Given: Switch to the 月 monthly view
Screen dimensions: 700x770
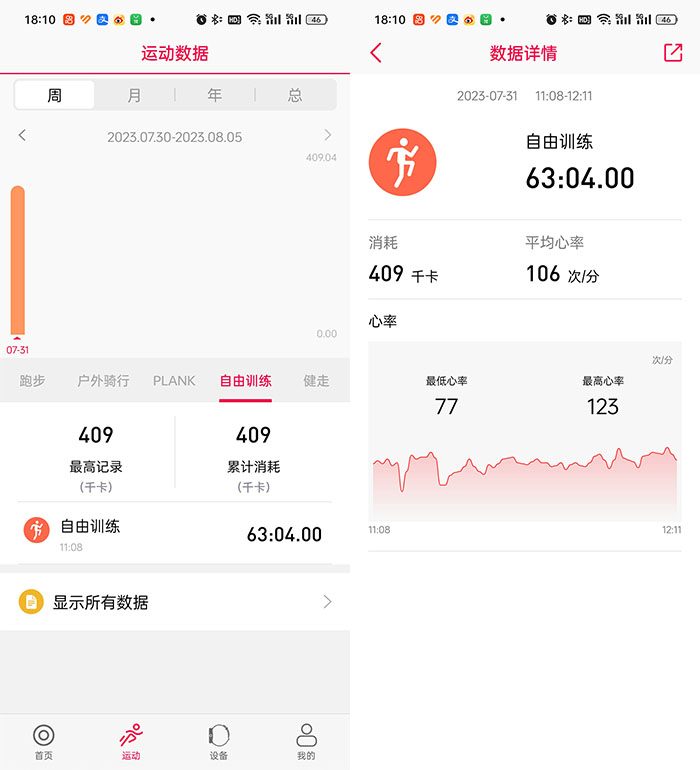Looking at the screenshot, I should (x=134, y=95).
